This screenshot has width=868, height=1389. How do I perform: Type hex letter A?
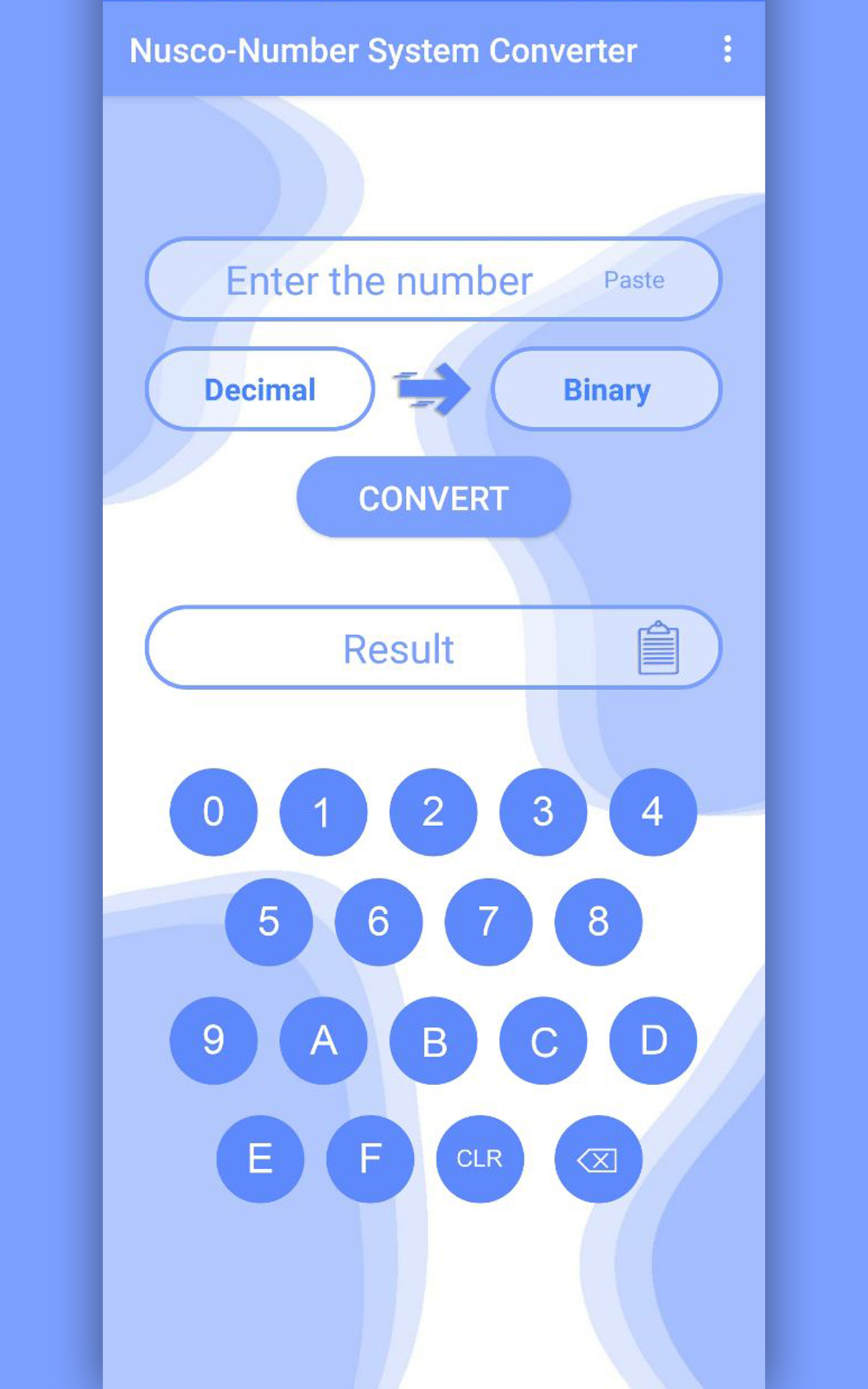(x=323, y=1040)
